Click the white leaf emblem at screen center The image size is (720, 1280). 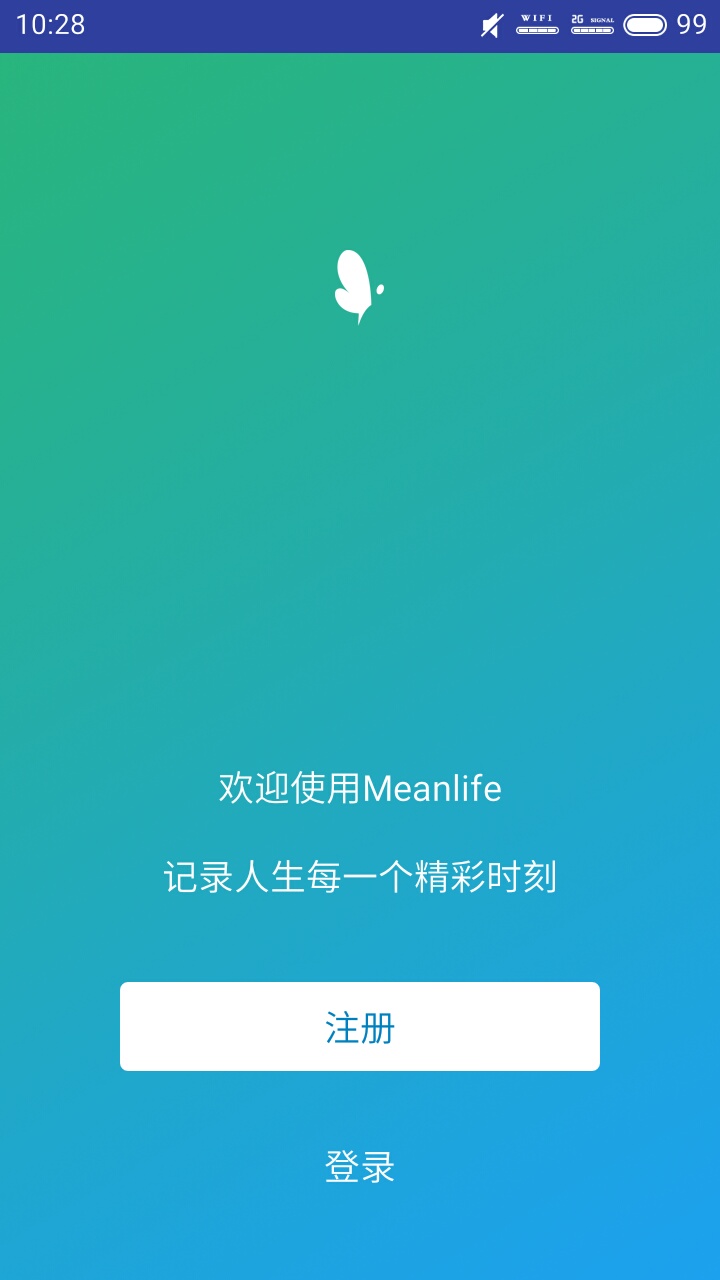click(360, 285)
